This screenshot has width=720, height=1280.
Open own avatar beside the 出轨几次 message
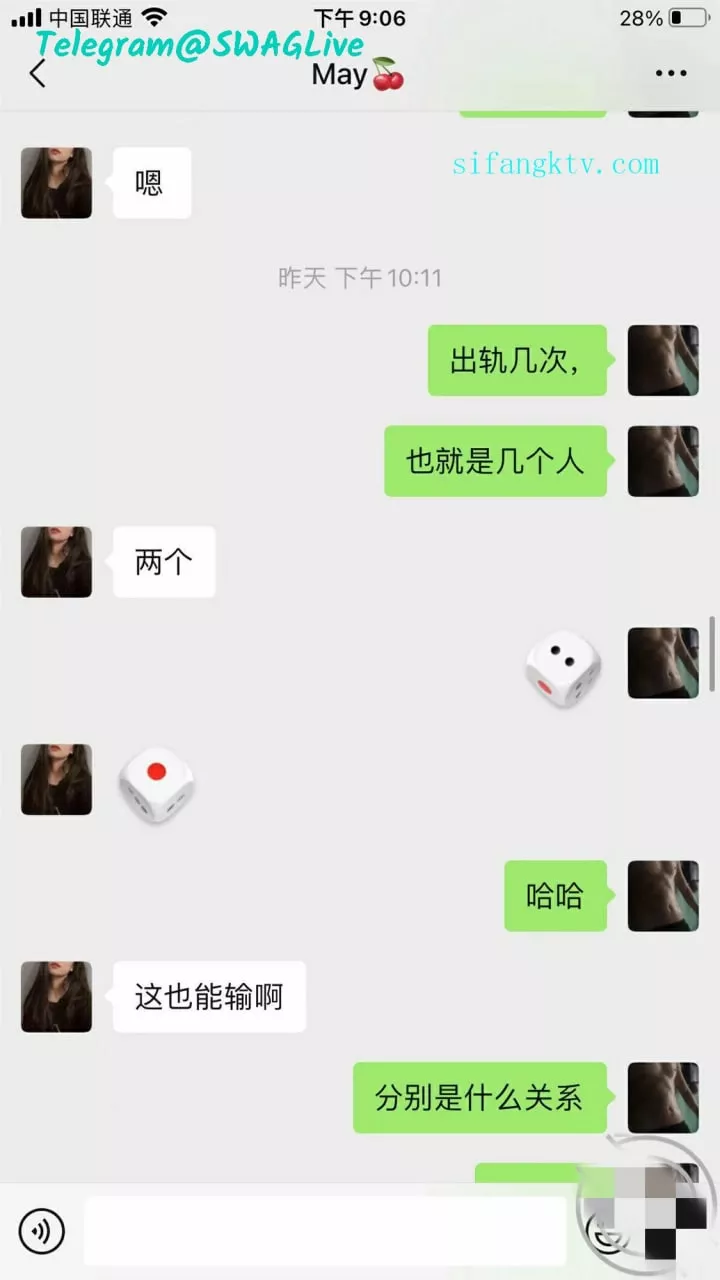point(663,360)
